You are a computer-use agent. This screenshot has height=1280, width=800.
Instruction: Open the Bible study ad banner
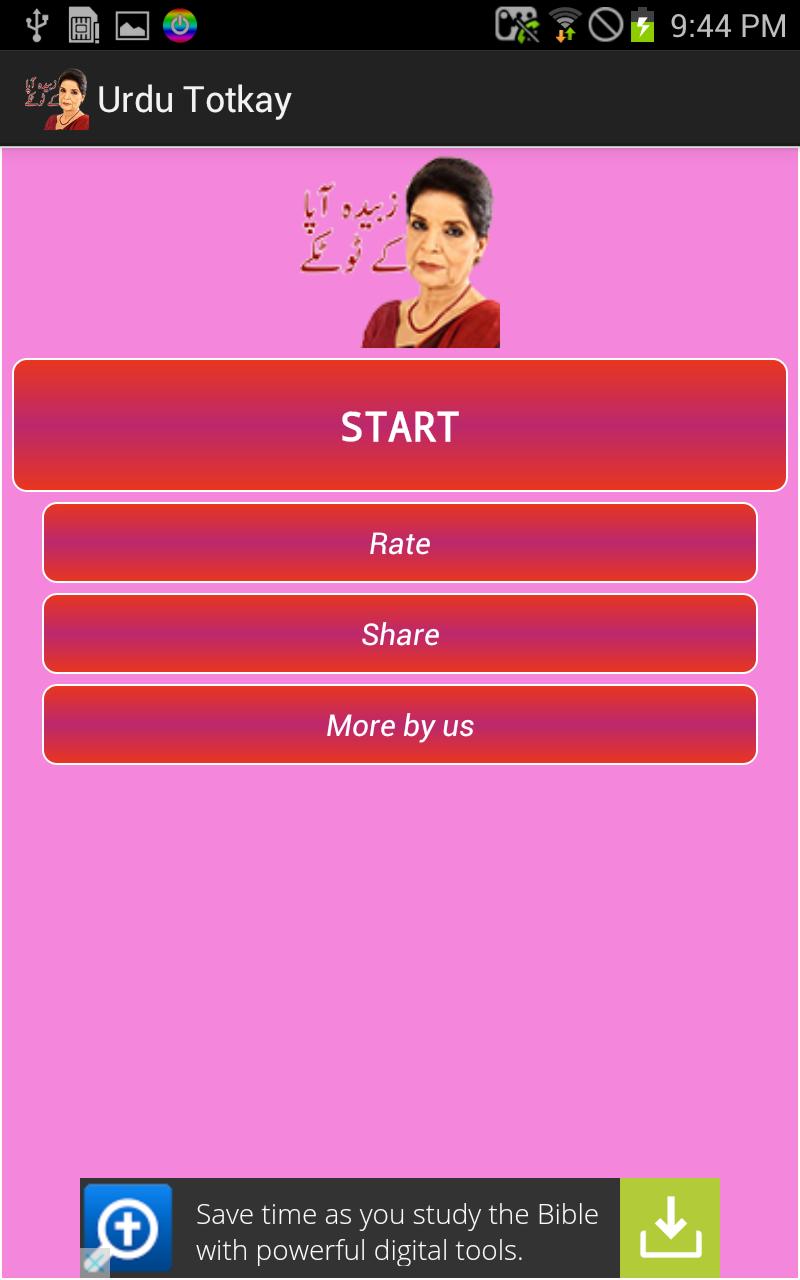(396, 1231)
